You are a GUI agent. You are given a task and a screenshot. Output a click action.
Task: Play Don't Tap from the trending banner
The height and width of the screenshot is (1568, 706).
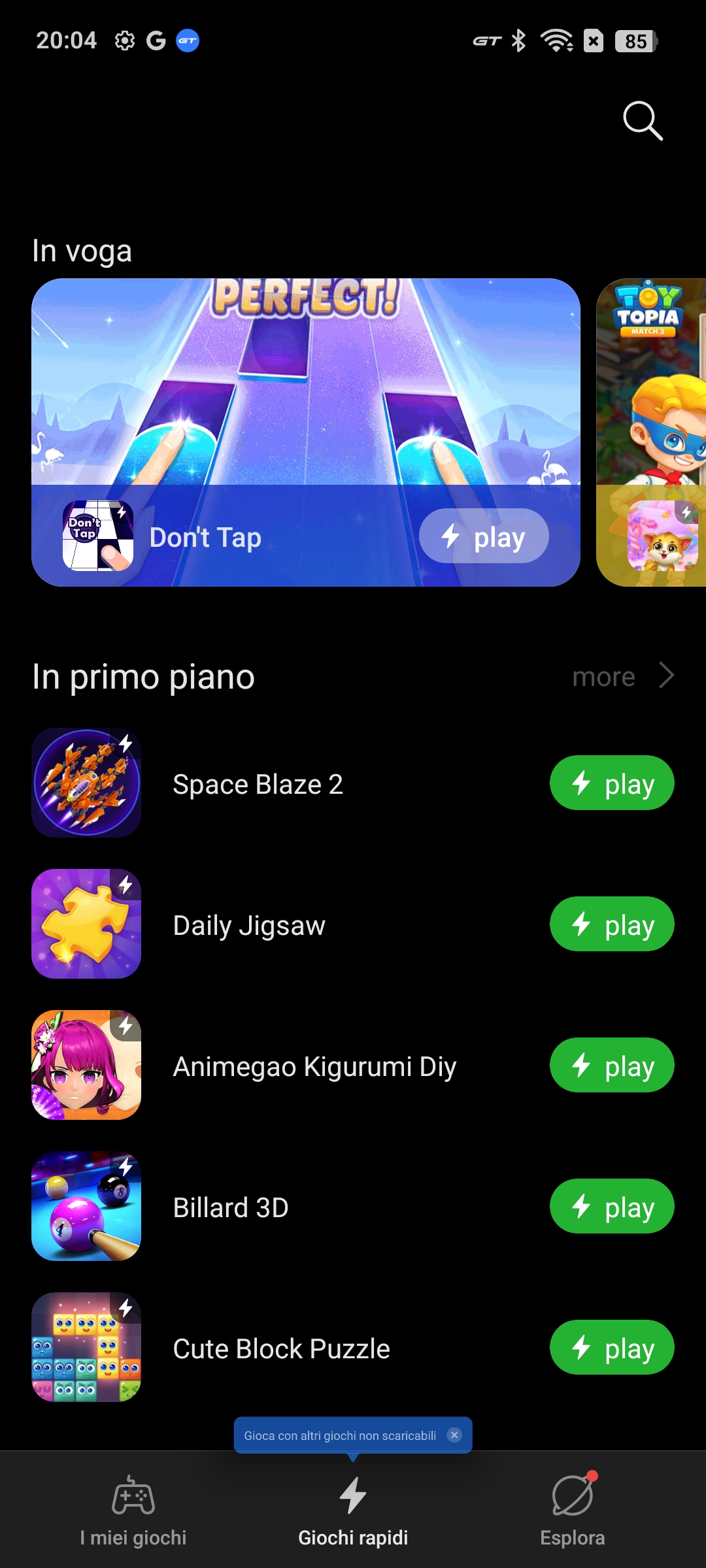click(x=484, y=536)
